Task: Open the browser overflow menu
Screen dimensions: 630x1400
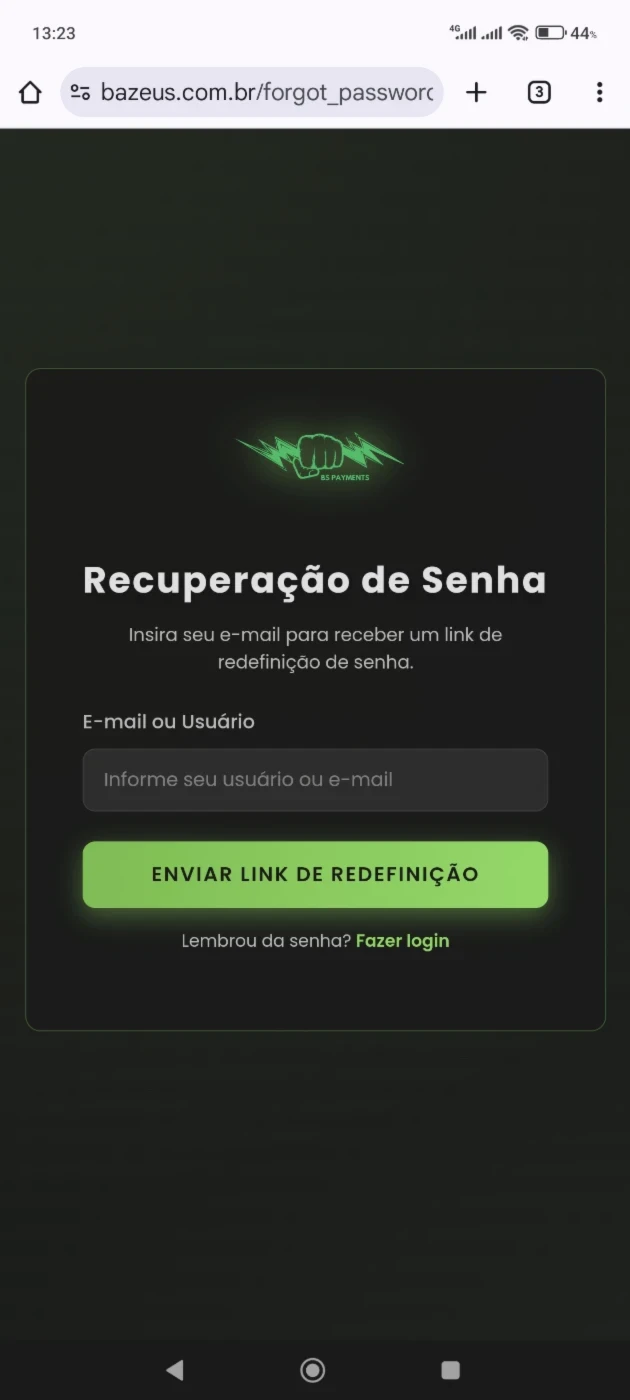Action: pyautogui.click(x=599, y=93)
